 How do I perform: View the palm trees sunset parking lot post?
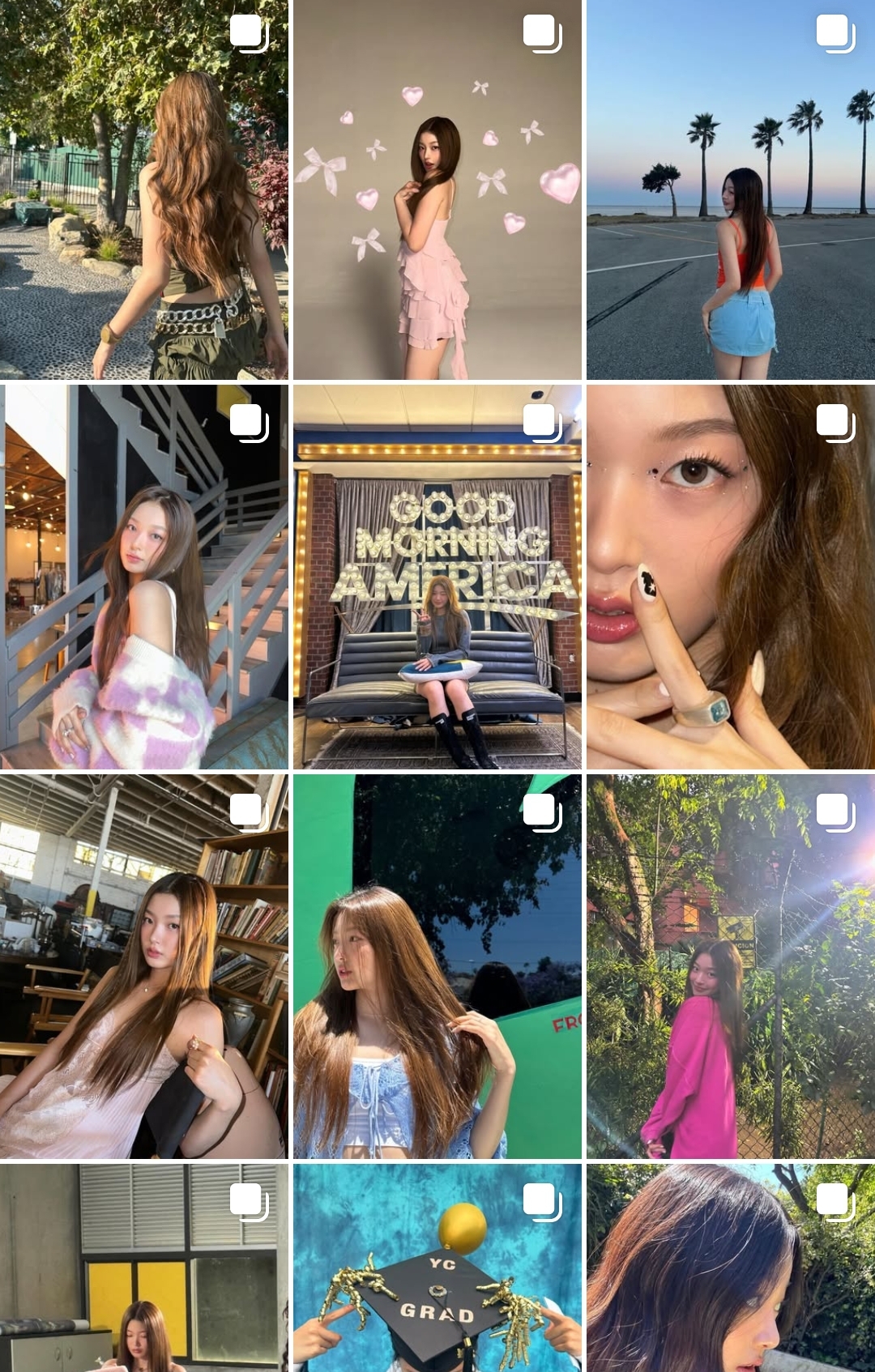point(731,190)
